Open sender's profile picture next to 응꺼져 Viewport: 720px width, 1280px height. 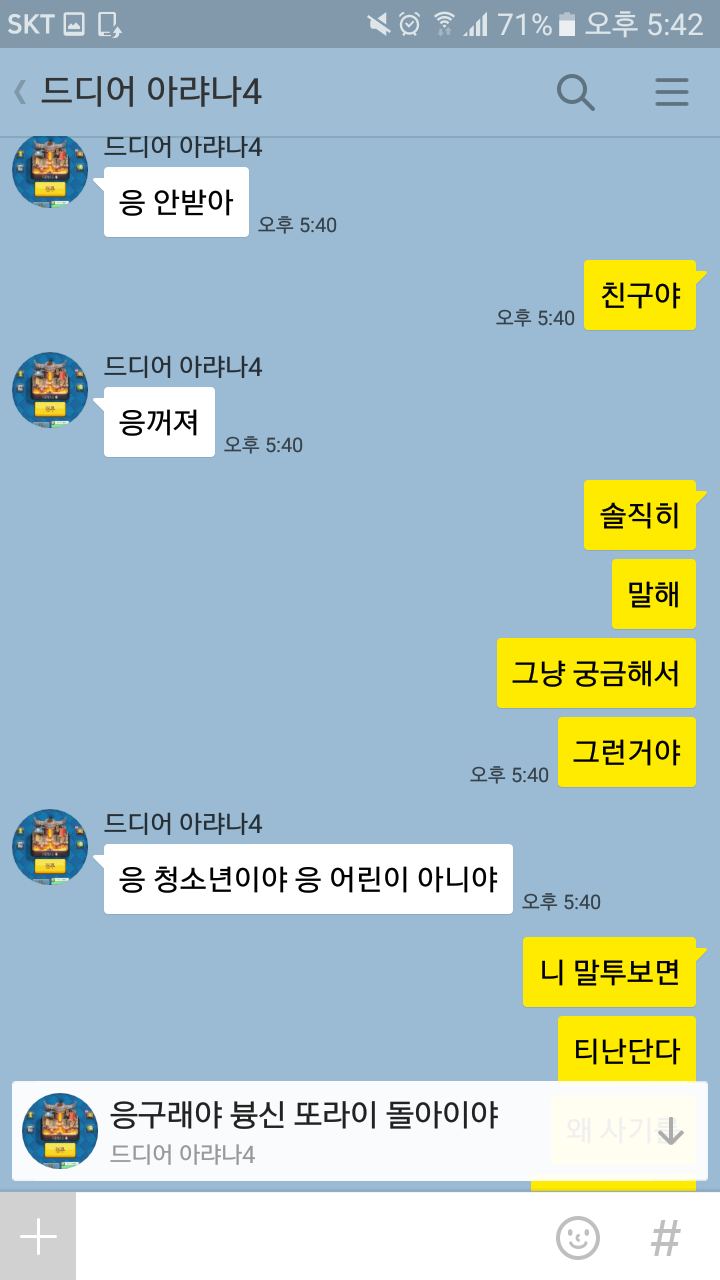tap(50, 390)
